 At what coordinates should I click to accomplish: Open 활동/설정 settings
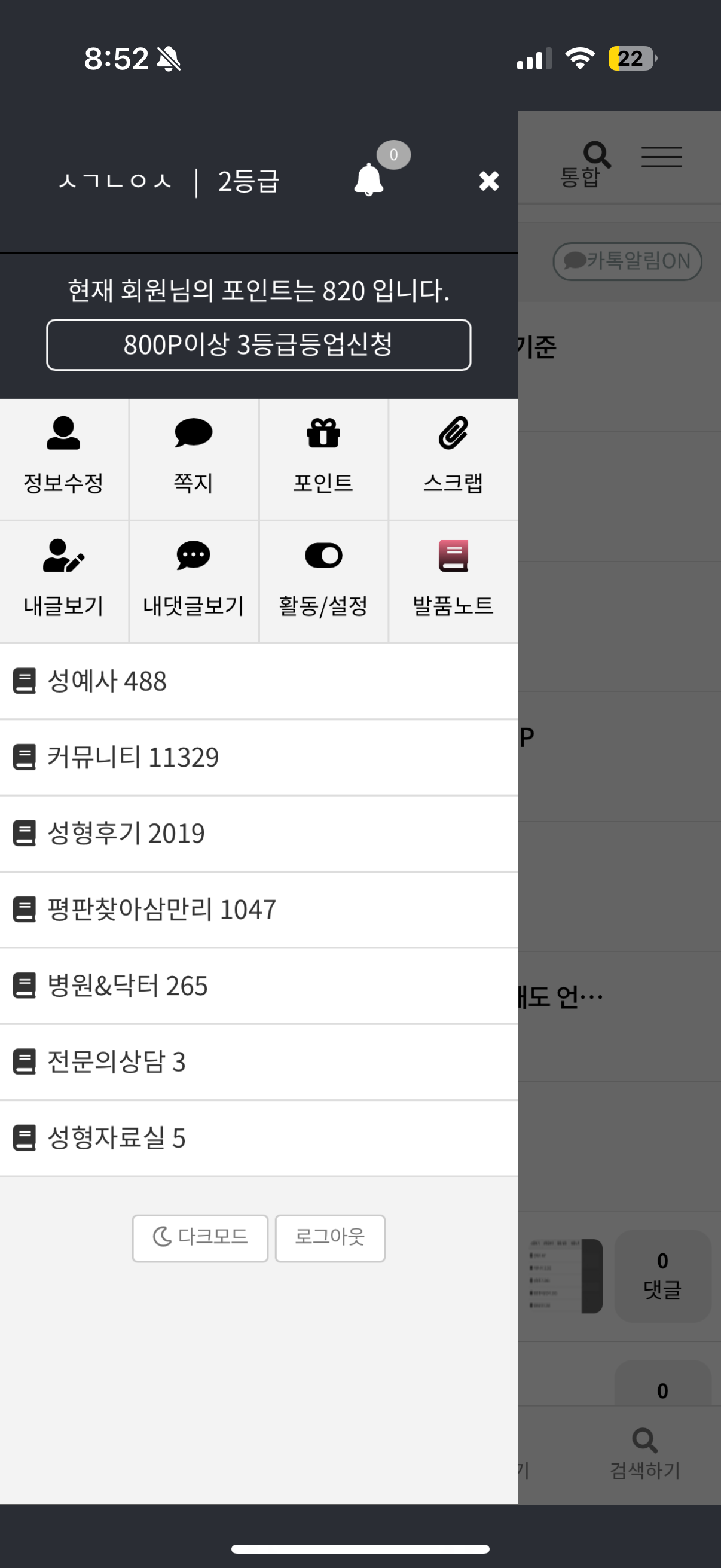tap(323, 582)
